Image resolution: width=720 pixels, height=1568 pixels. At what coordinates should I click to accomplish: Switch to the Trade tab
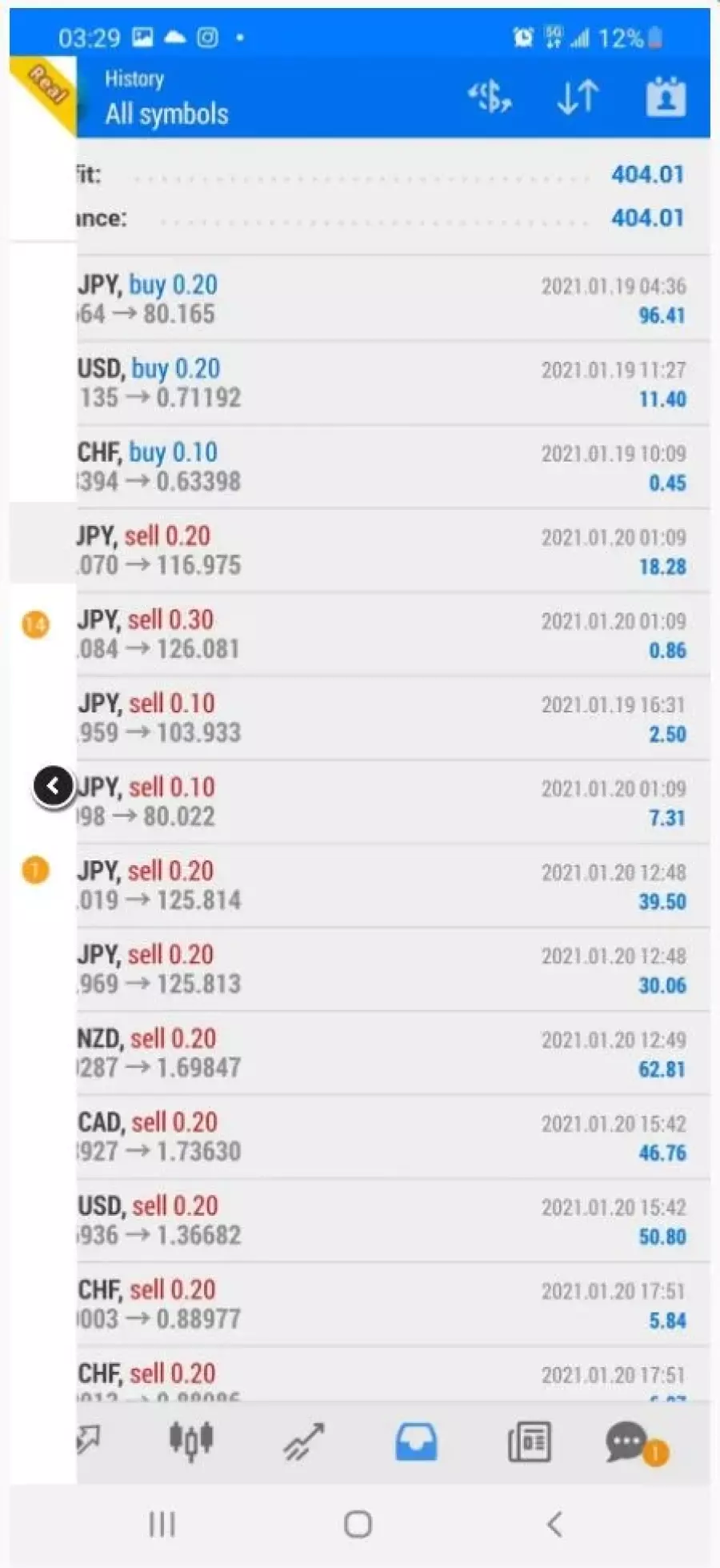[303, 1442]
